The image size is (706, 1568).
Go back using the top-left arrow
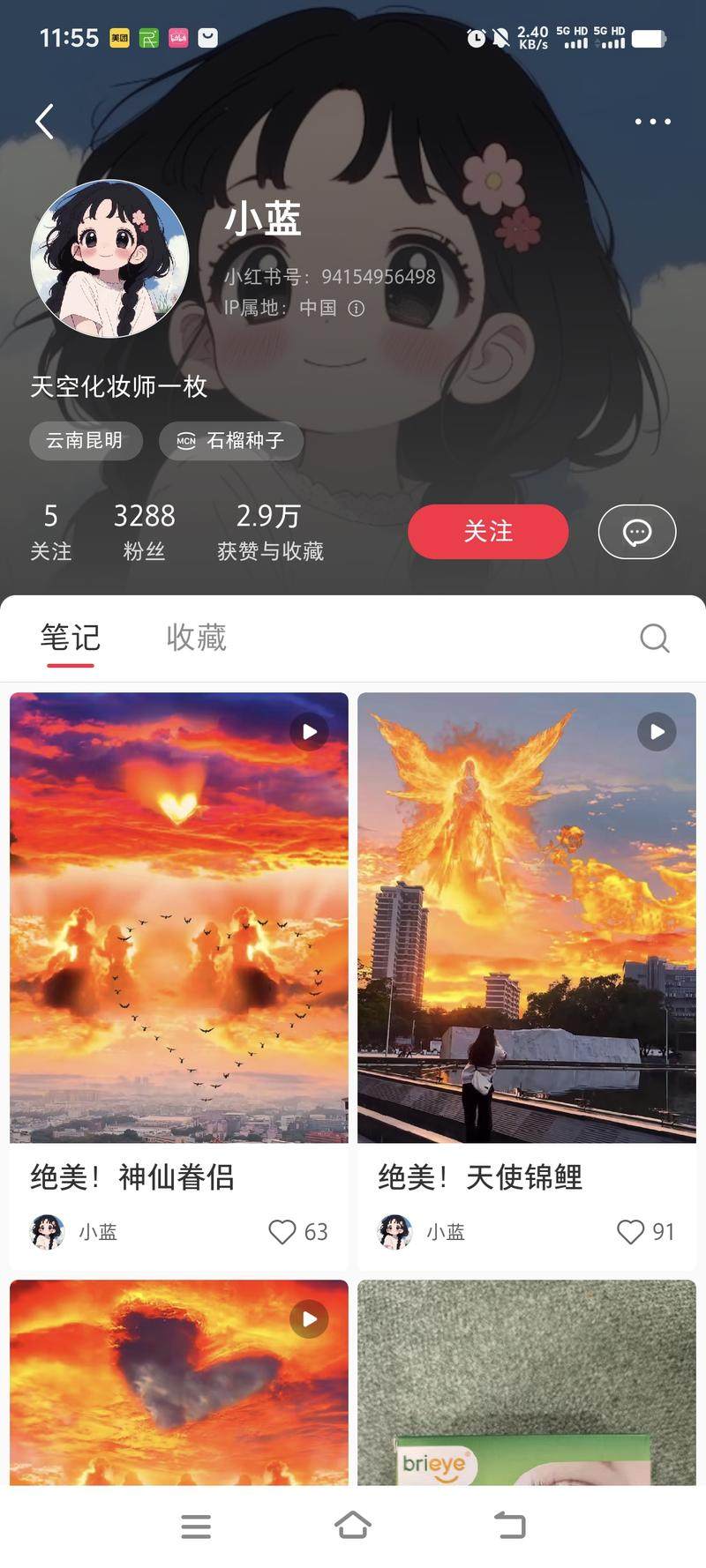coord(45,122)
